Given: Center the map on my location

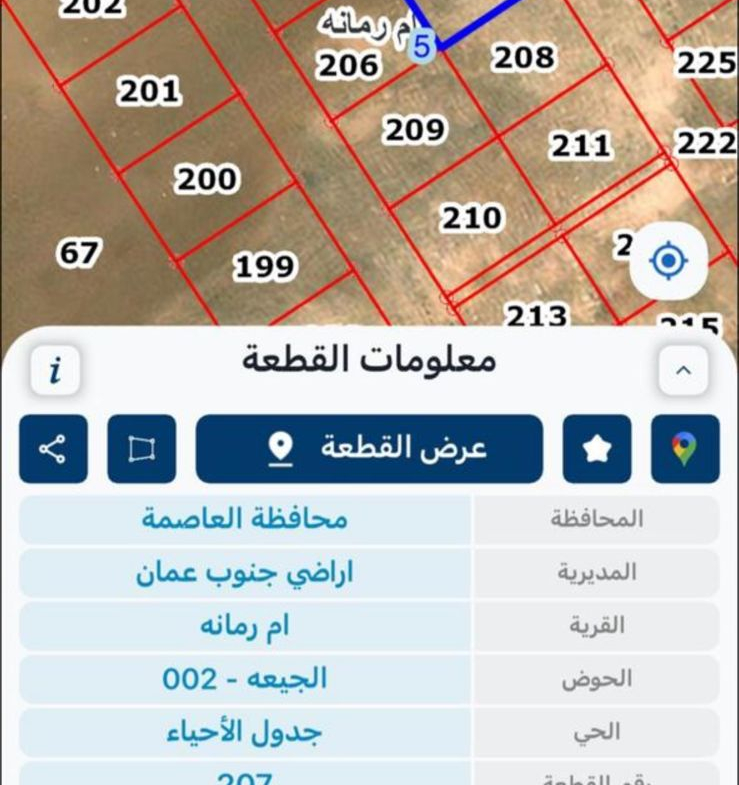Looking at the screenshot, I should 668,262.
